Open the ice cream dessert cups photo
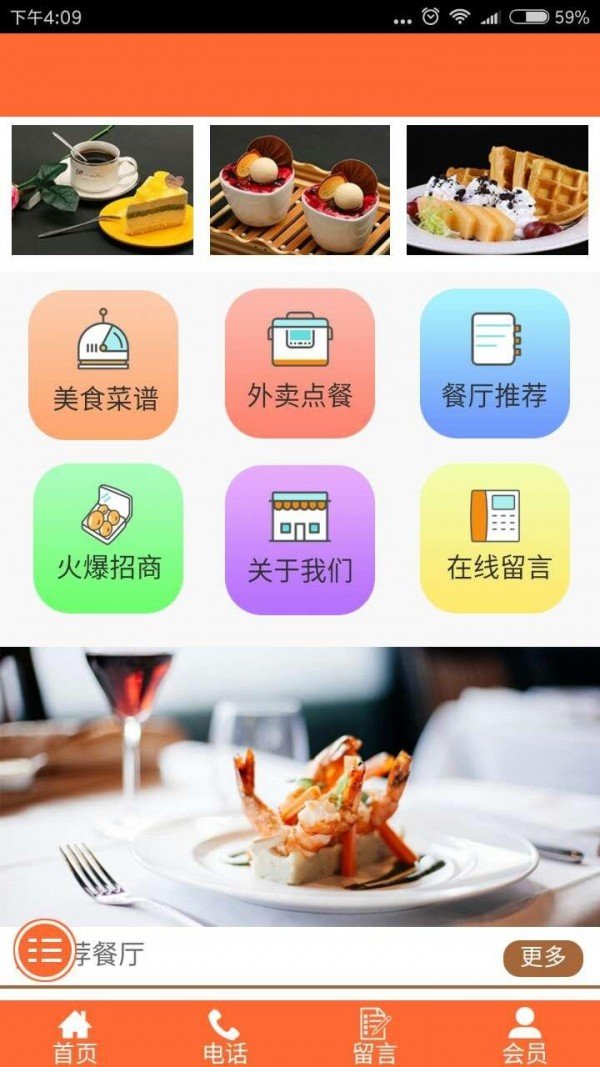Image resolution: width=600 pixels, height=1067 pixels. [x=300, y=190]
